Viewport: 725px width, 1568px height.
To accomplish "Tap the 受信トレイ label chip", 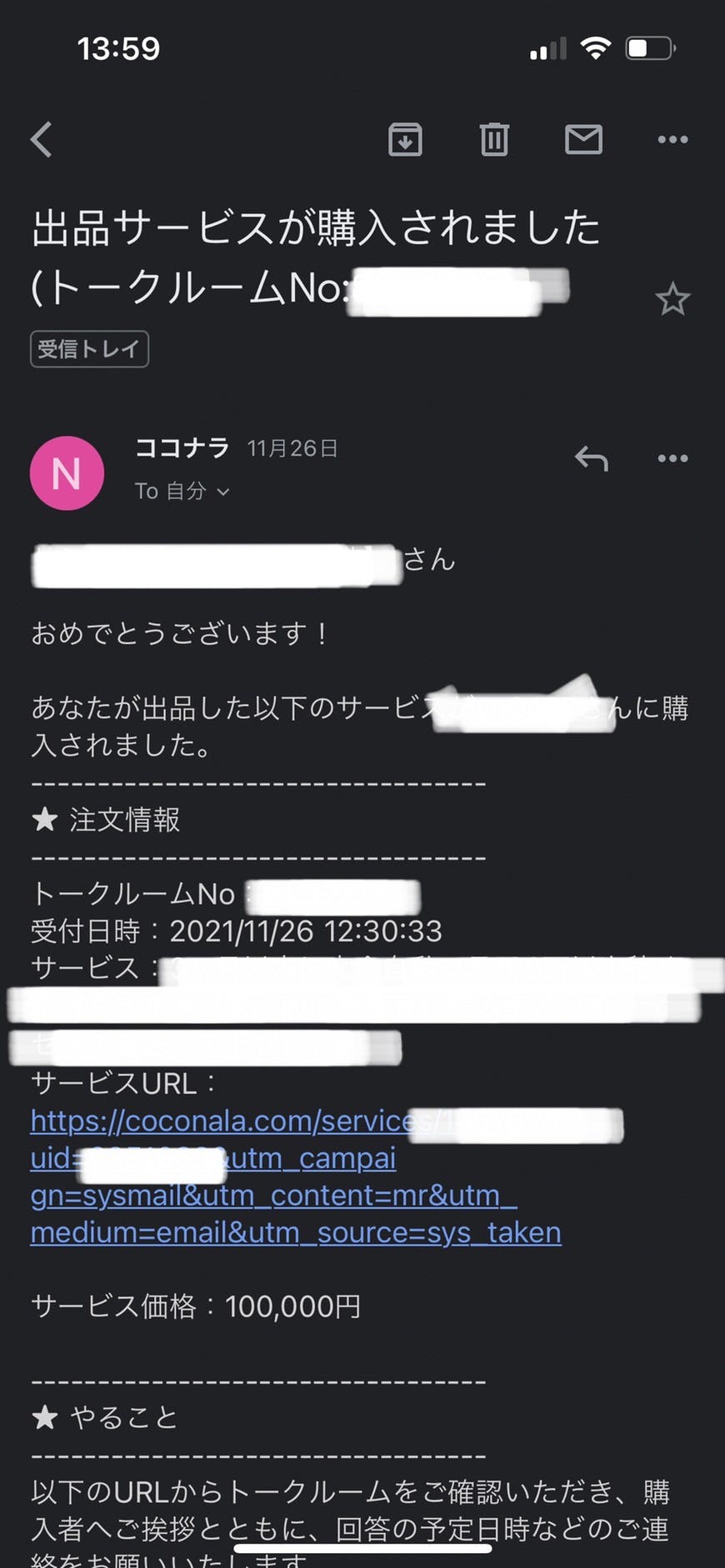I will (89, 349).
